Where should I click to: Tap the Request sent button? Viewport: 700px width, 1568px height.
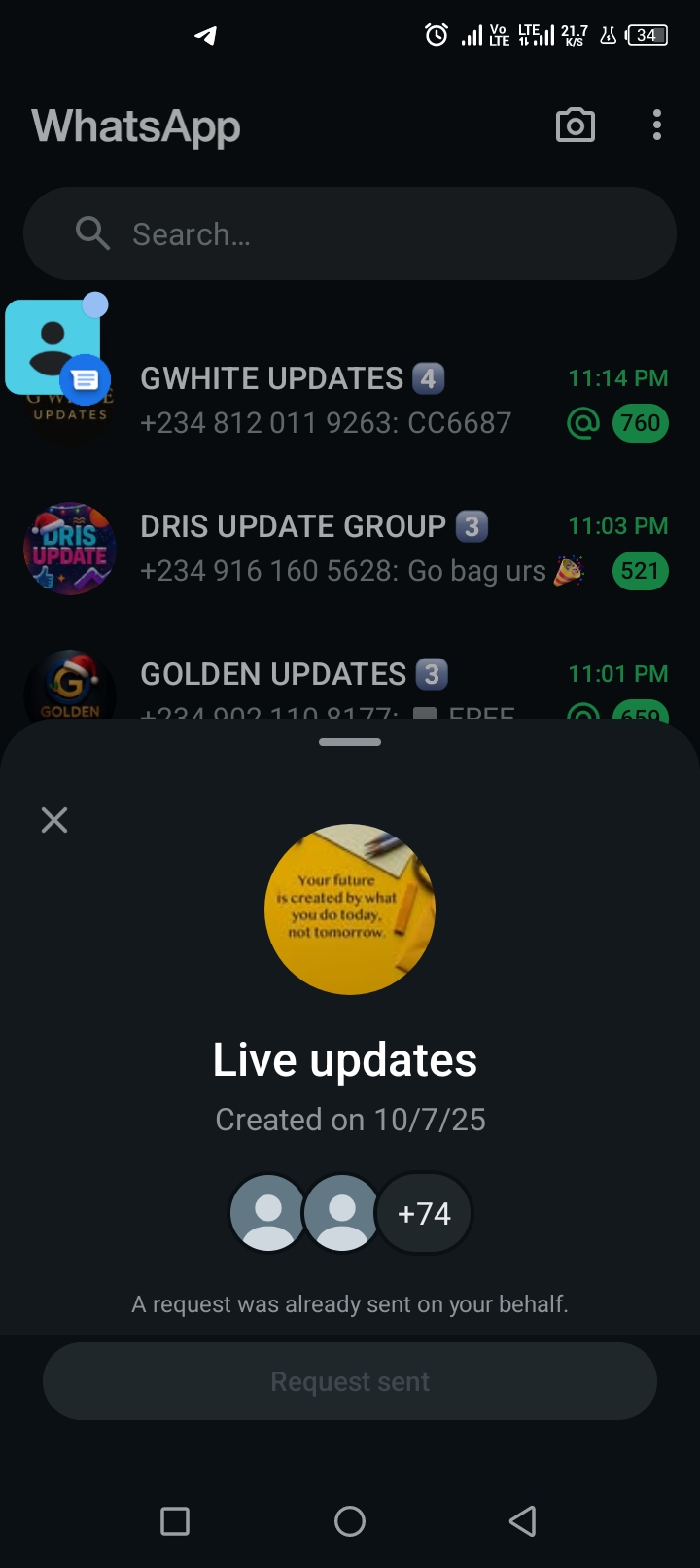[x=350, y=1381]
